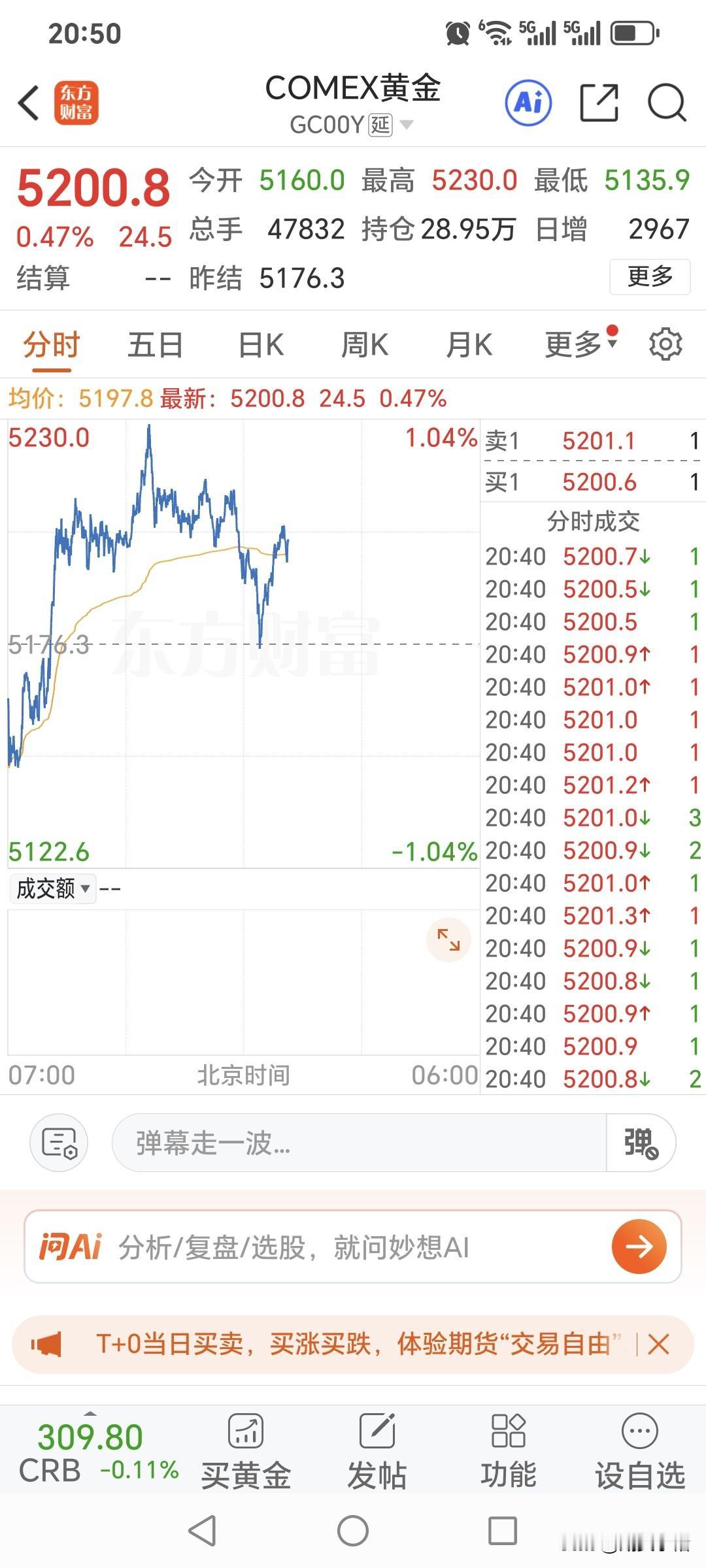Switch to the 日K chart tab
The height and width of the screenshot is (1568, 706).
(259, 343)
